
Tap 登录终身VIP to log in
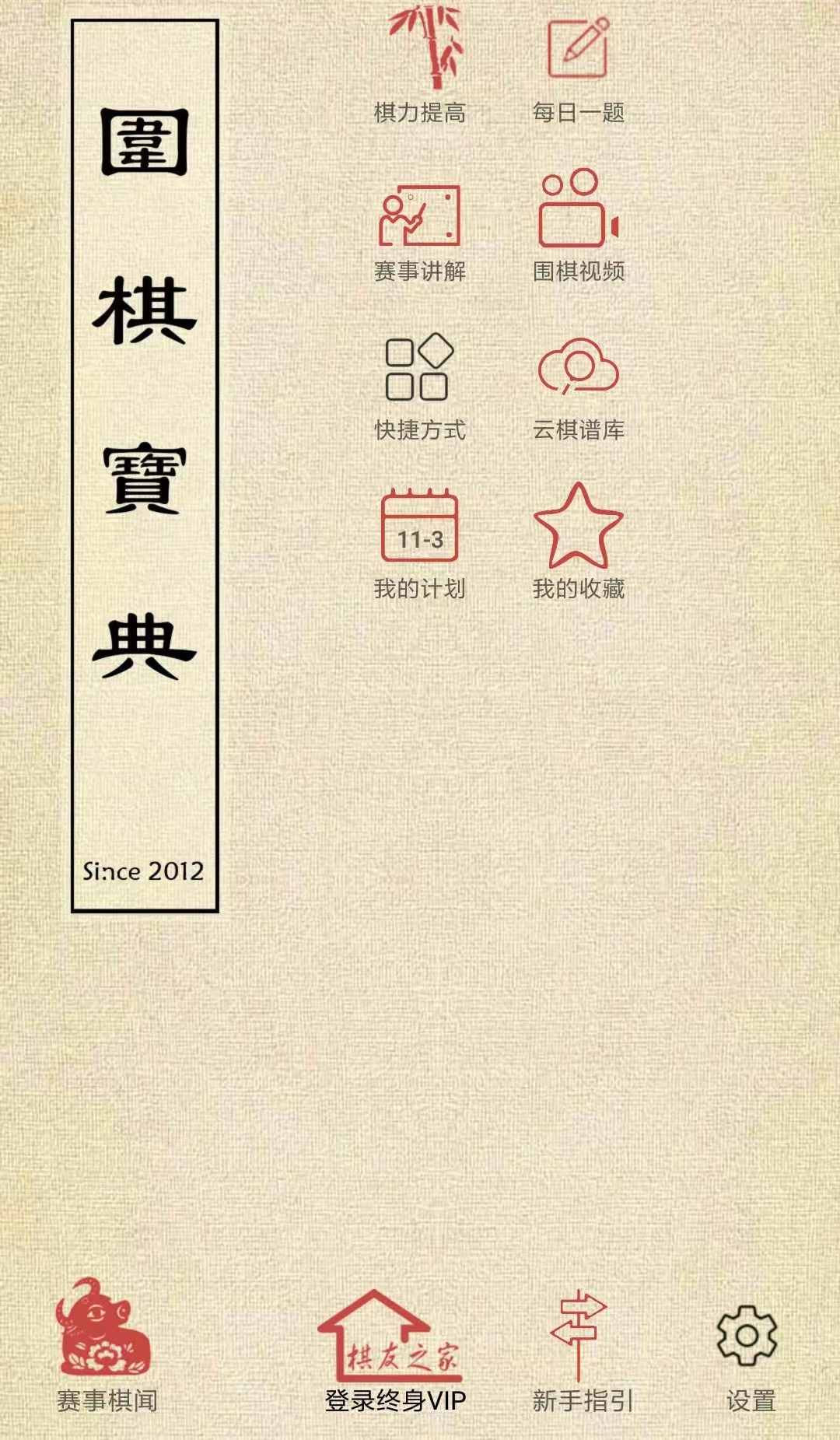(x=394, y=1354)
